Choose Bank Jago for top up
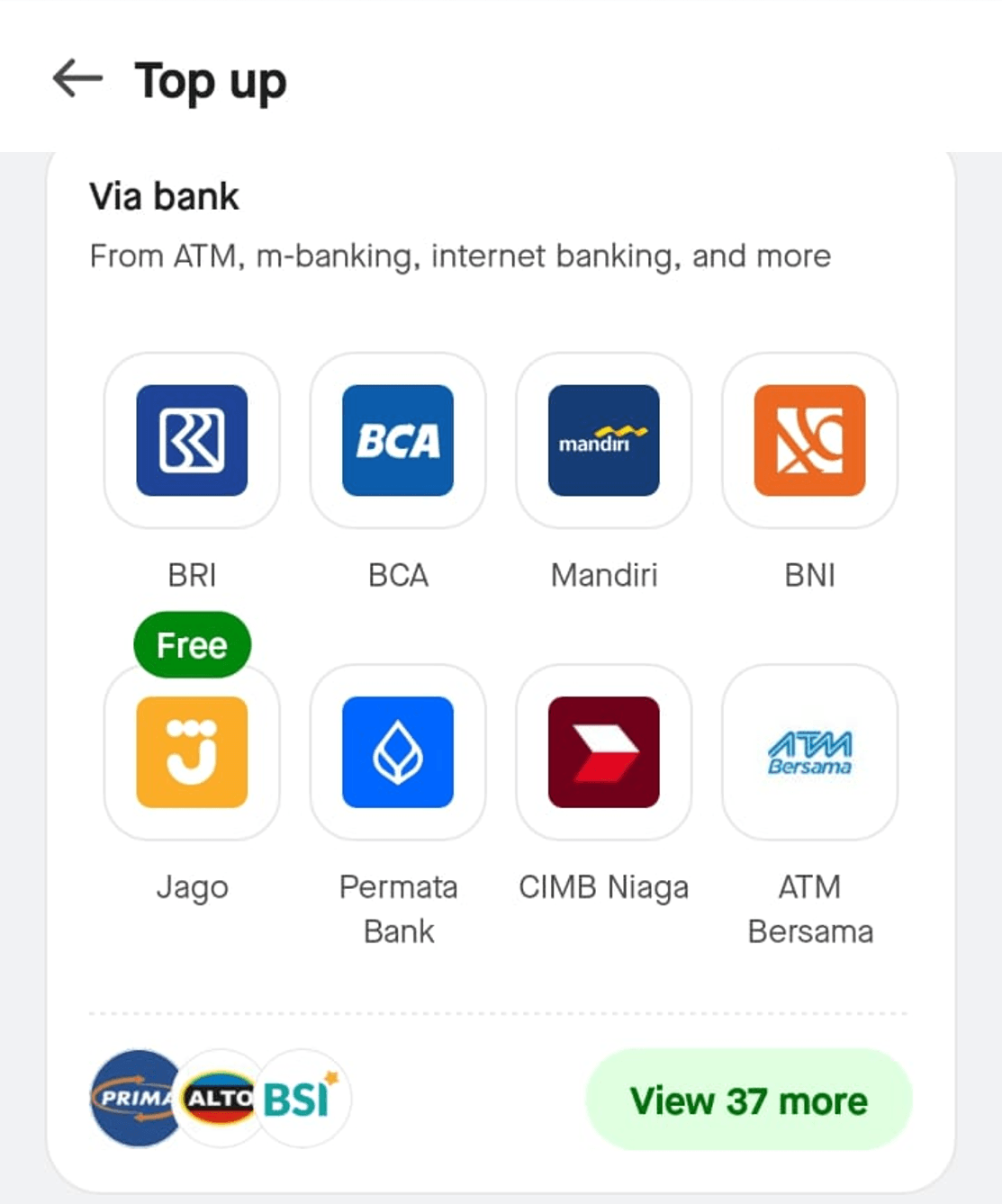This screenshot has height=1204, width=1002. [190, 753]
